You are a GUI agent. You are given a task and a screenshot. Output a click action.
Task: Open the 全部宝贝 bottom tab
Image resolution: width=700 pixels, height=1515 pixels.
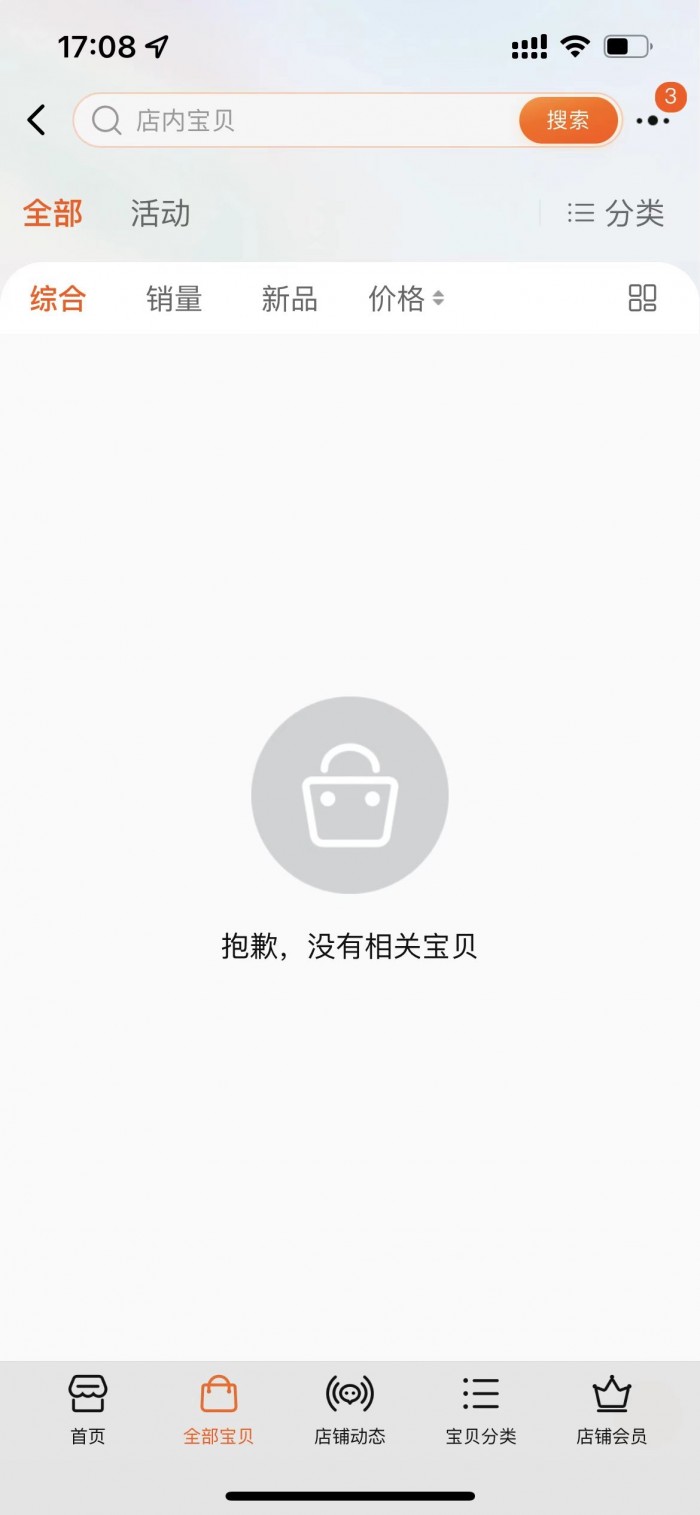click(218, 1408)
